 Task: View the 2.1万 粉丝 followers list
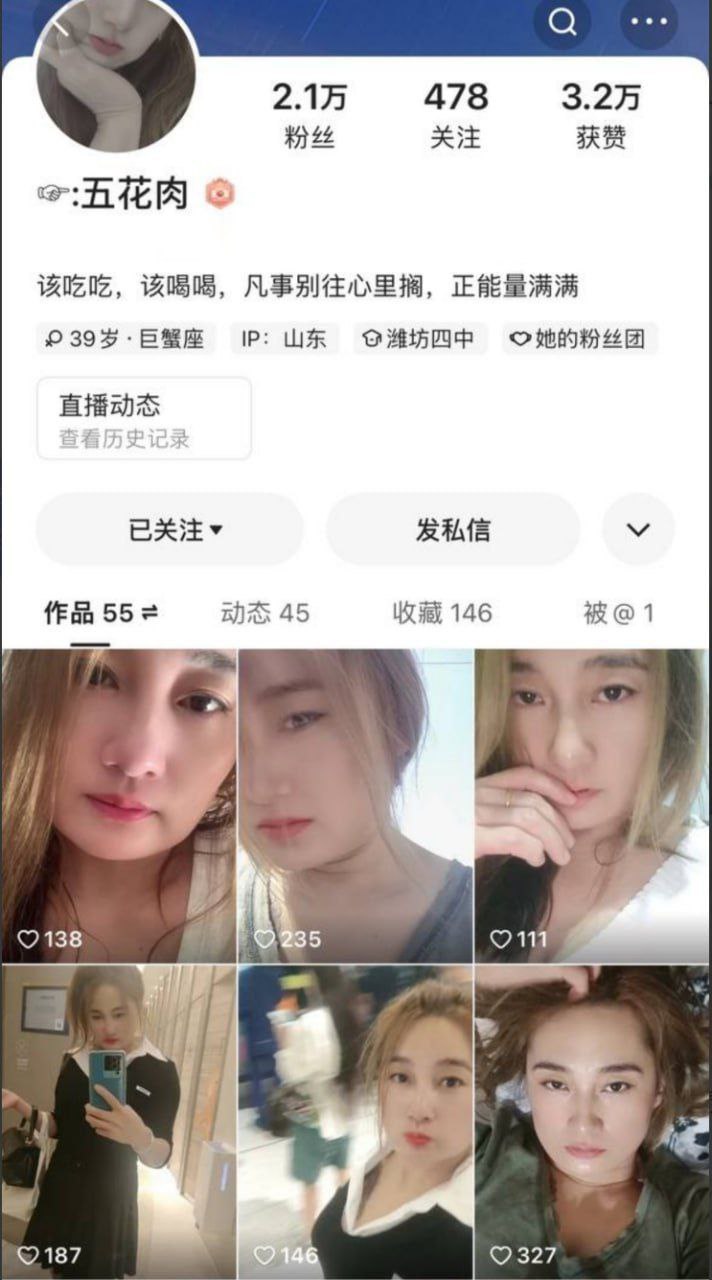[x=309, y=117]
